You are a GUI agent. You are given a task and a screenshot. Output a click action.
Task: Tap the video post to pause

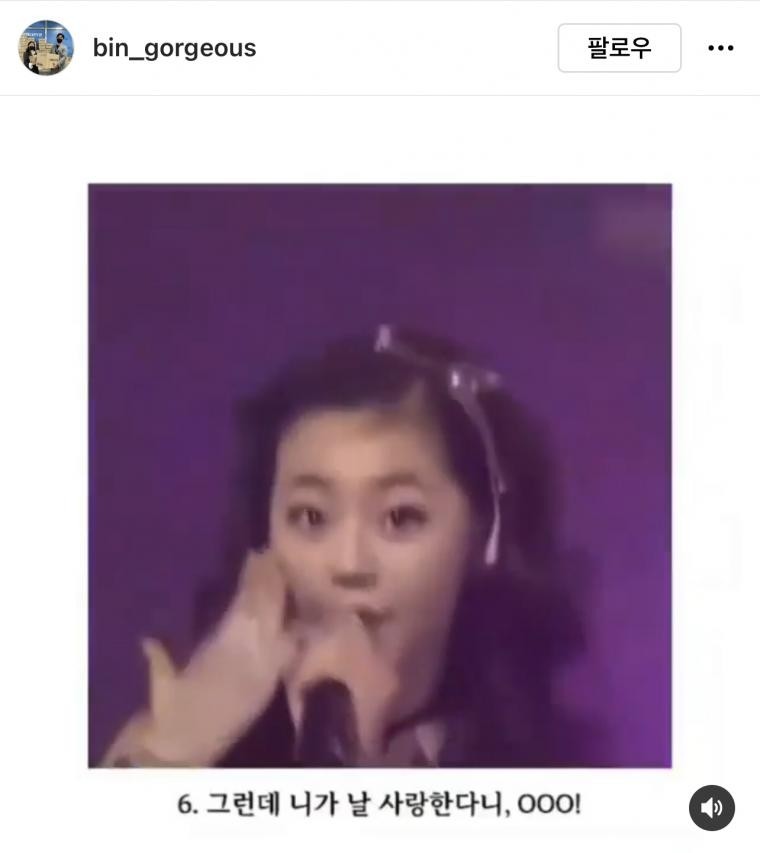click(380, 475)
